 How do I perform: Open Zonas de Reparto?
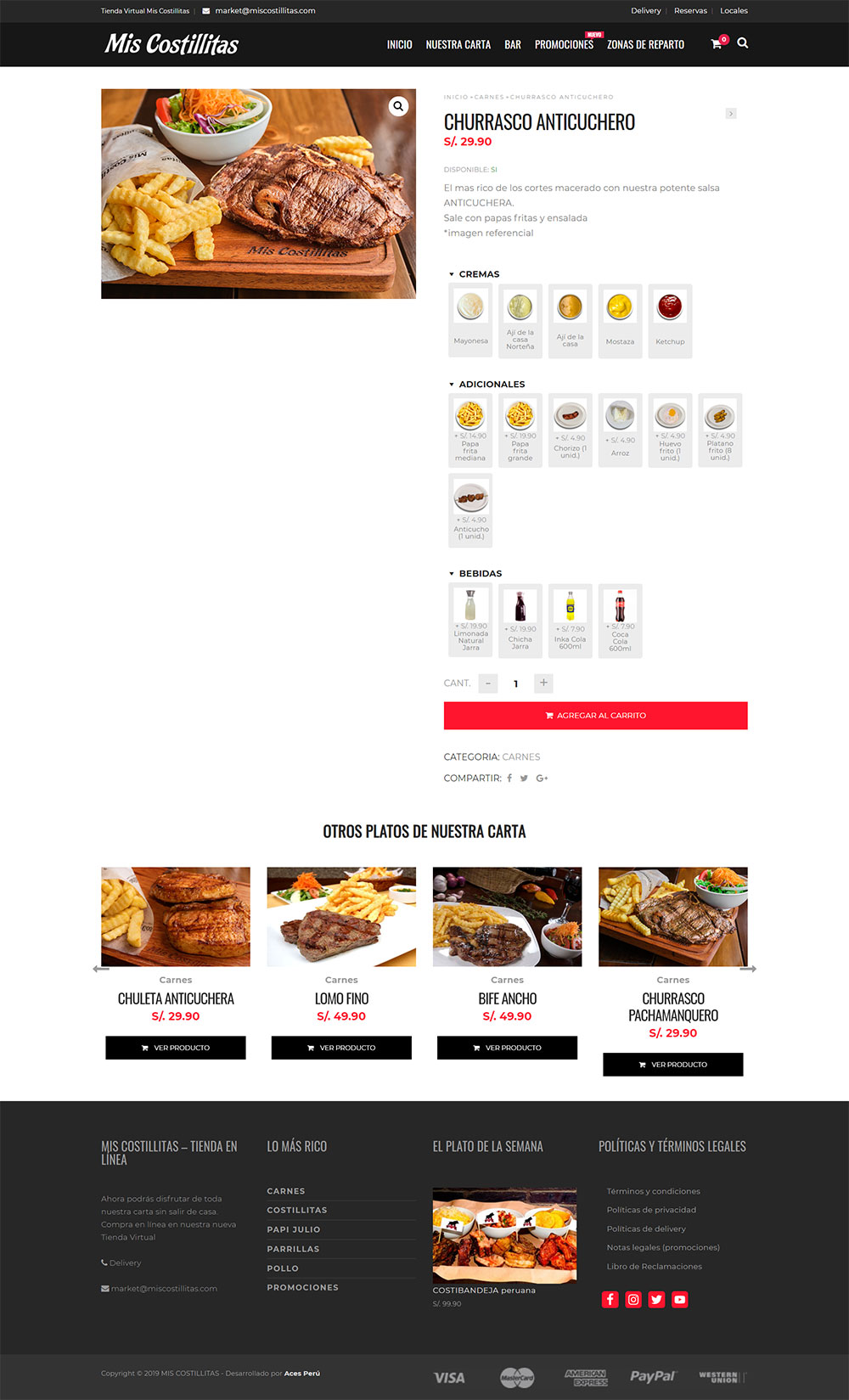(645, 44)
